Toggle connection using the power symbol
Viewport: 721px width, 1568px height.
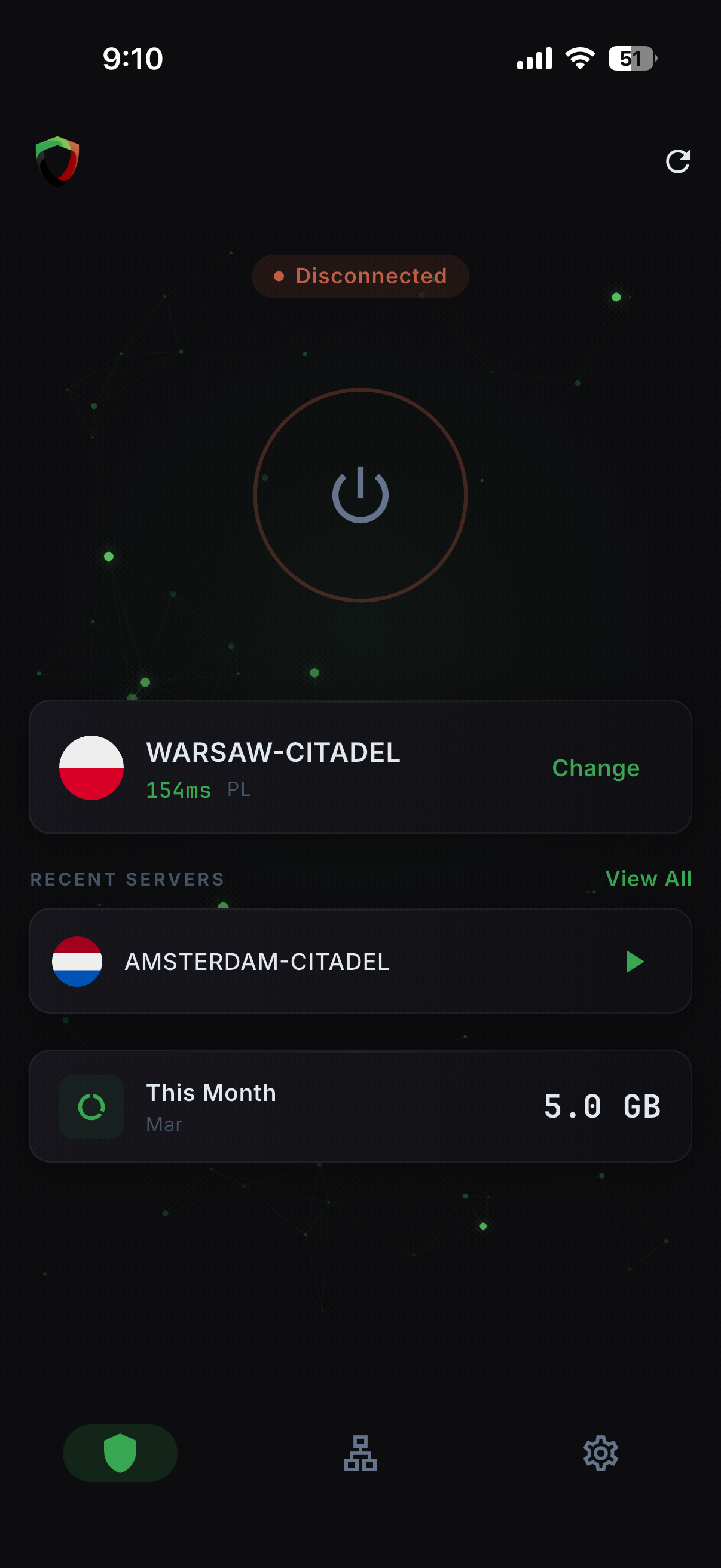click(x=360, y=497)
